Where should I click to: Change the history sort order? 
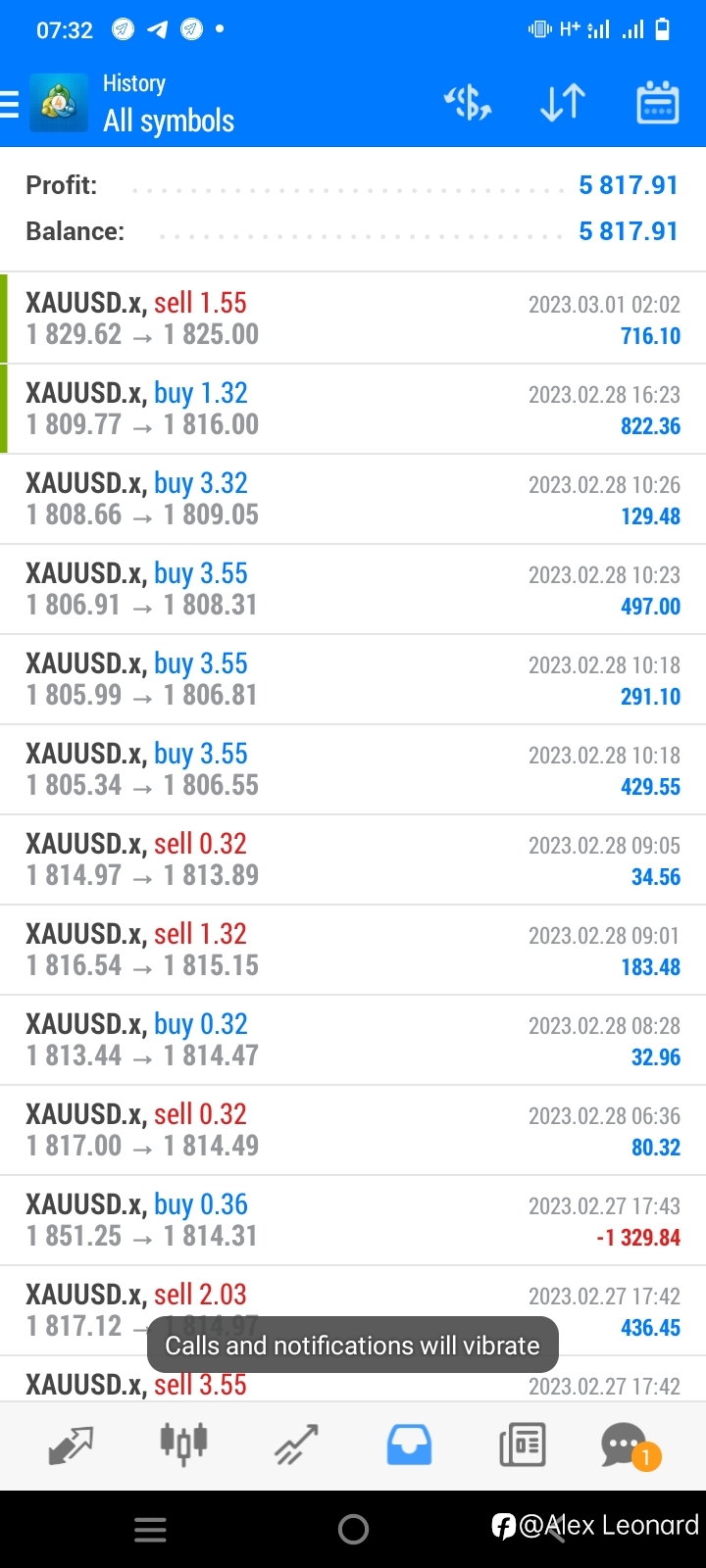(x=563, y=103)
